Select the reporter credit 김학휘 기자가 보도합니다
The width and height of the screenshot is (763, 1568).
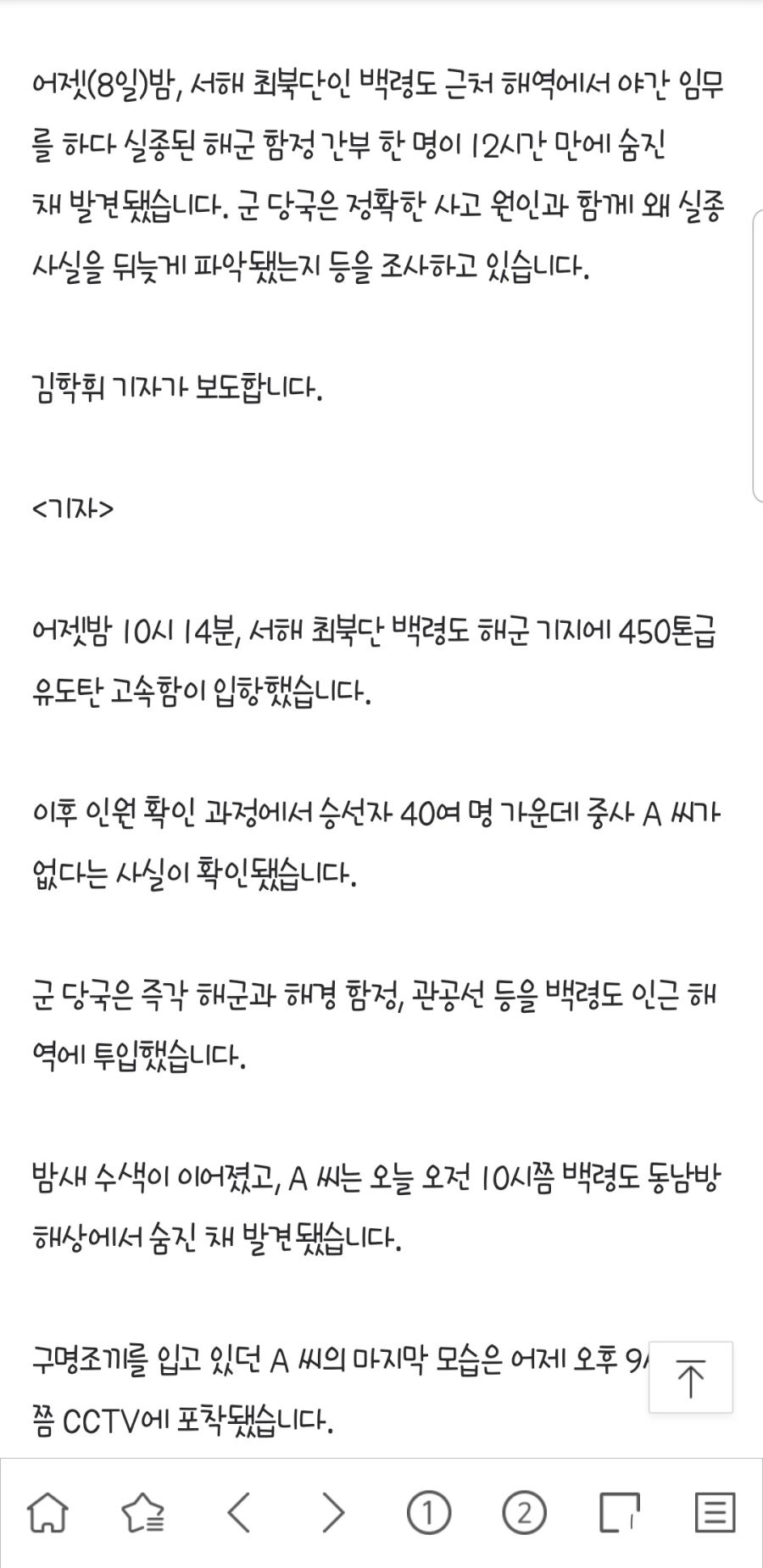pos(178,386)
